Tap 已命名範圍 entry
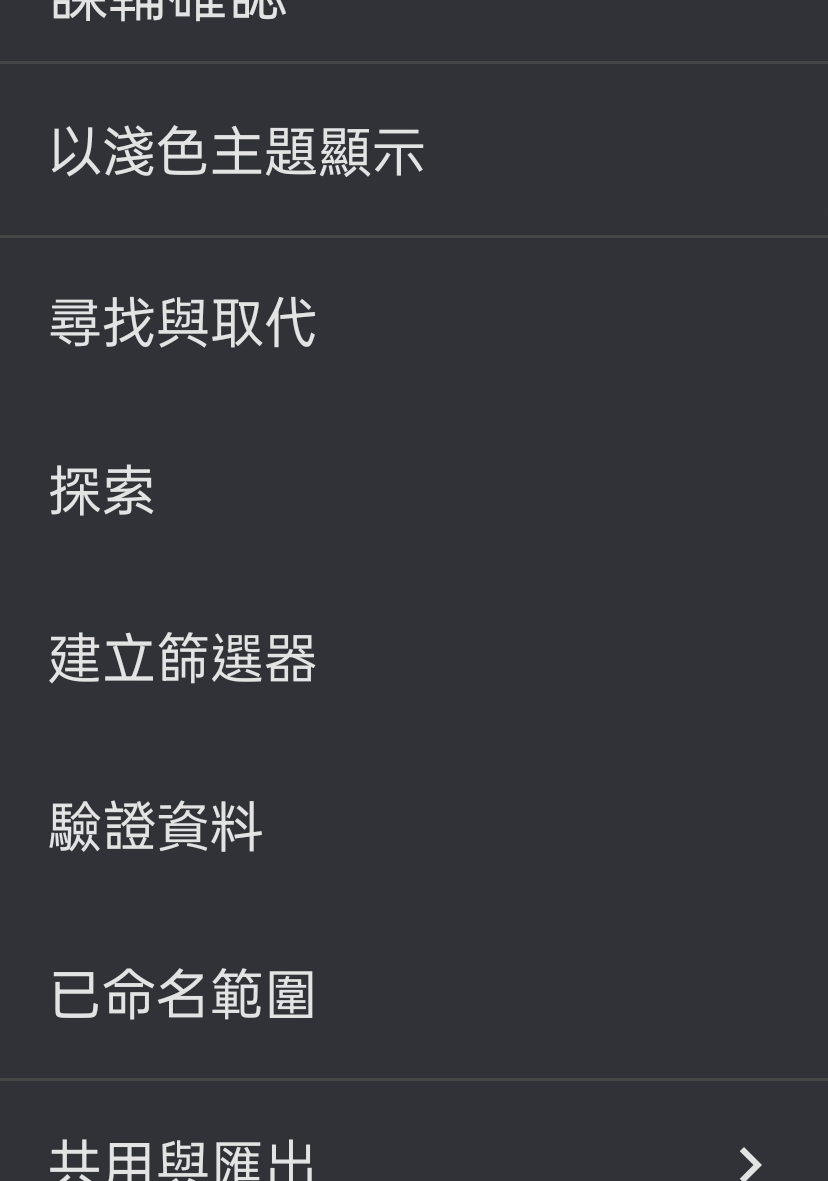 tap(414, 994)
